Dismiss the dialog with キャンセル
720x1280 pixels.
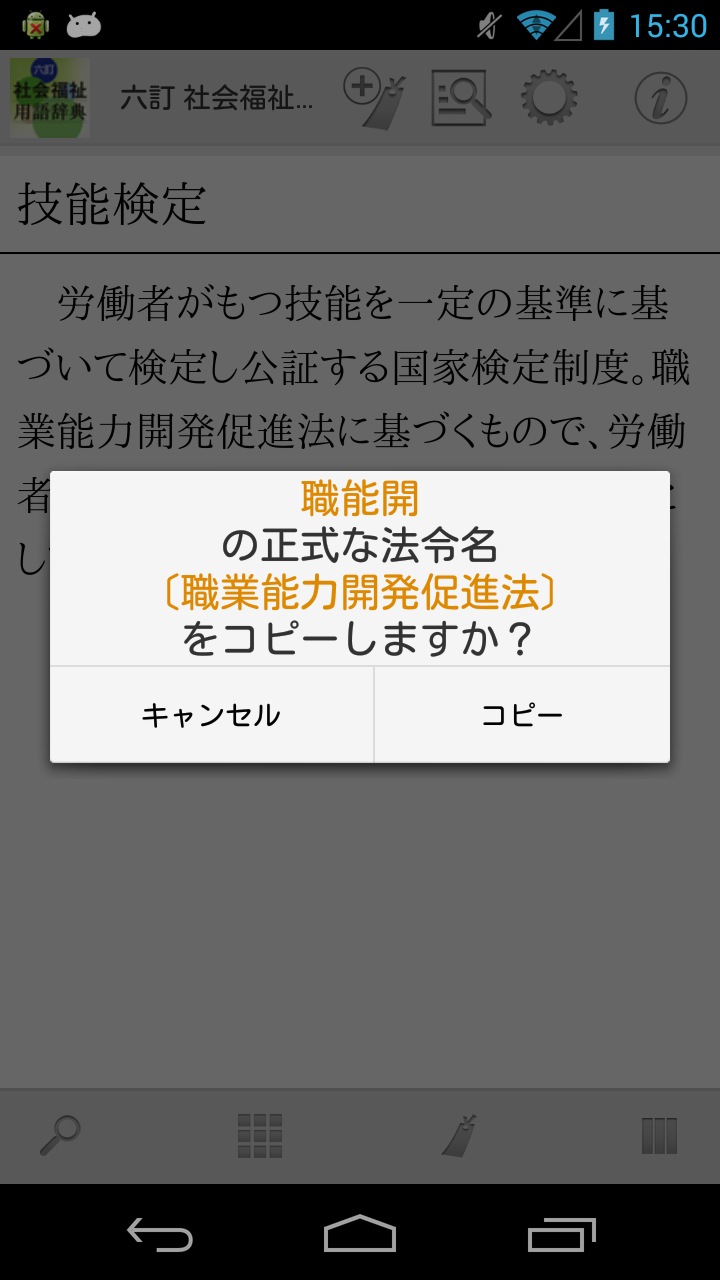[x=211, y=715]
